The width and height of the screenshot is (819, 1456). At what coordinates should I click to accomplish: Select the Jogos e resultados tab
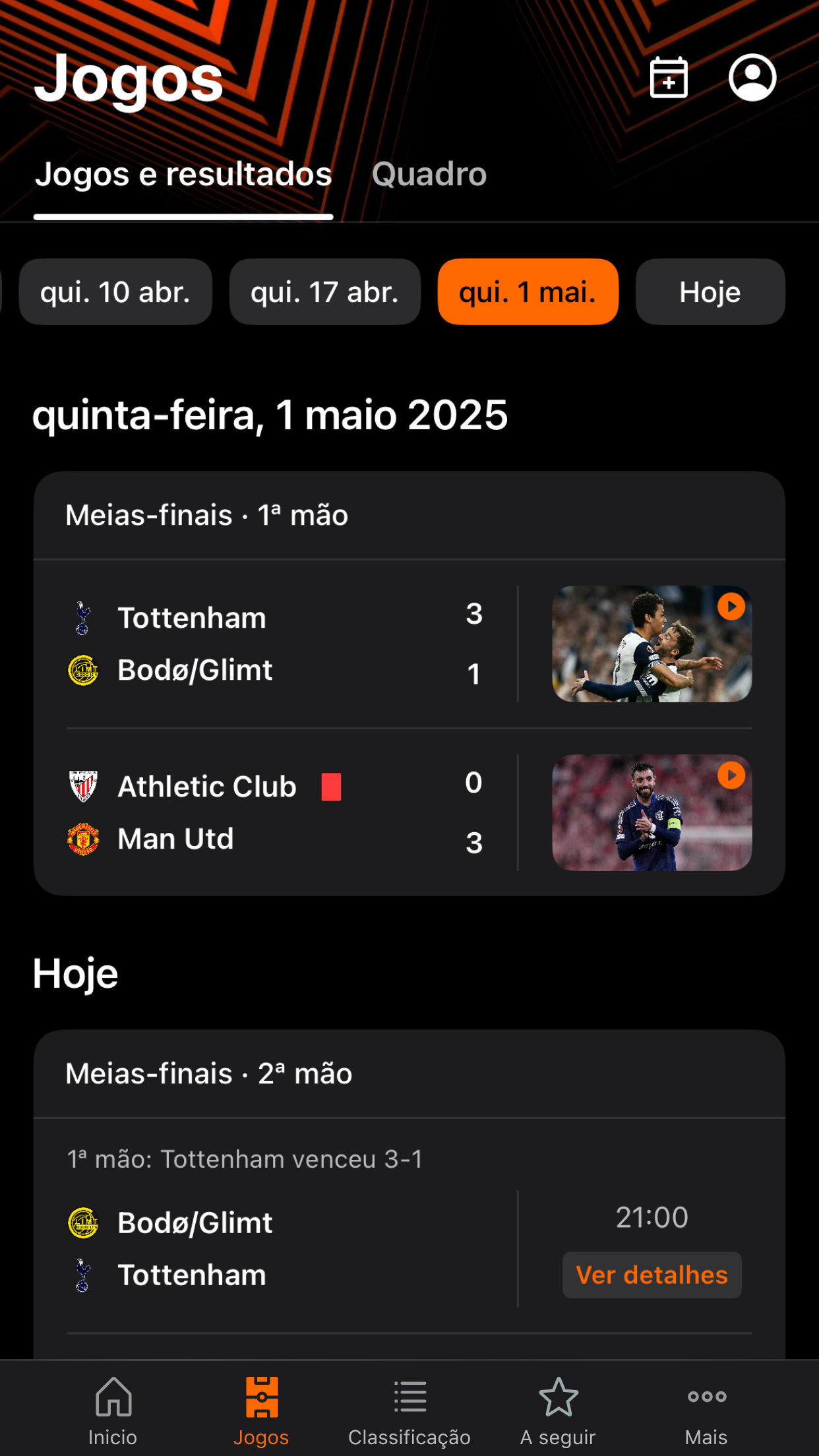(183, 175)
